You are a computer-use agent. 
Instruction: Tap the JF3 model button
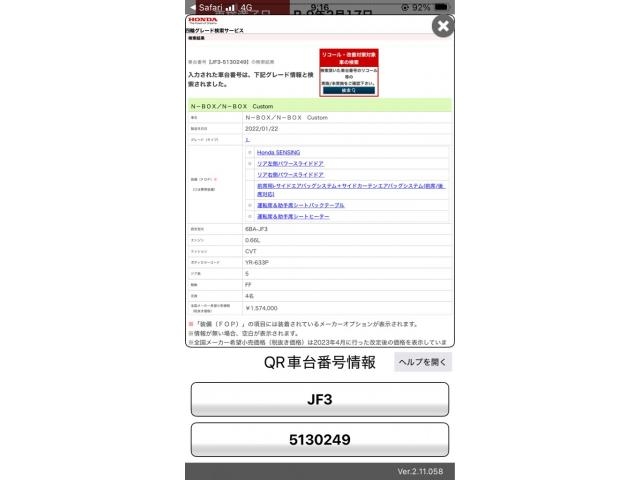click(319, 399)
